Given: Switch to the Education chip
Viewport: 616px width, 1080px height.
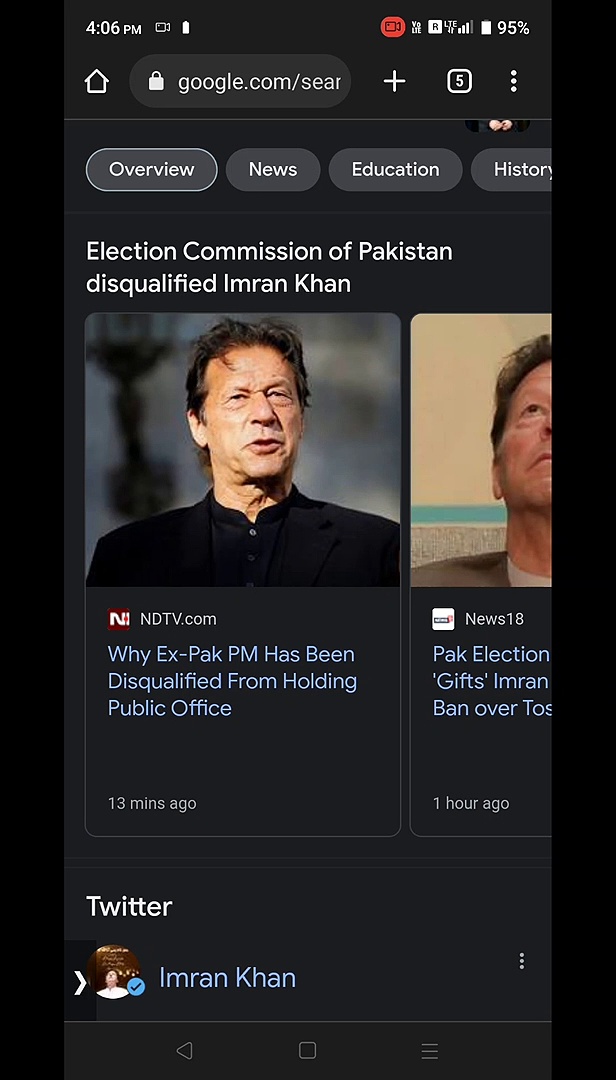Looking at the screenshot, I should click(396, 169).
